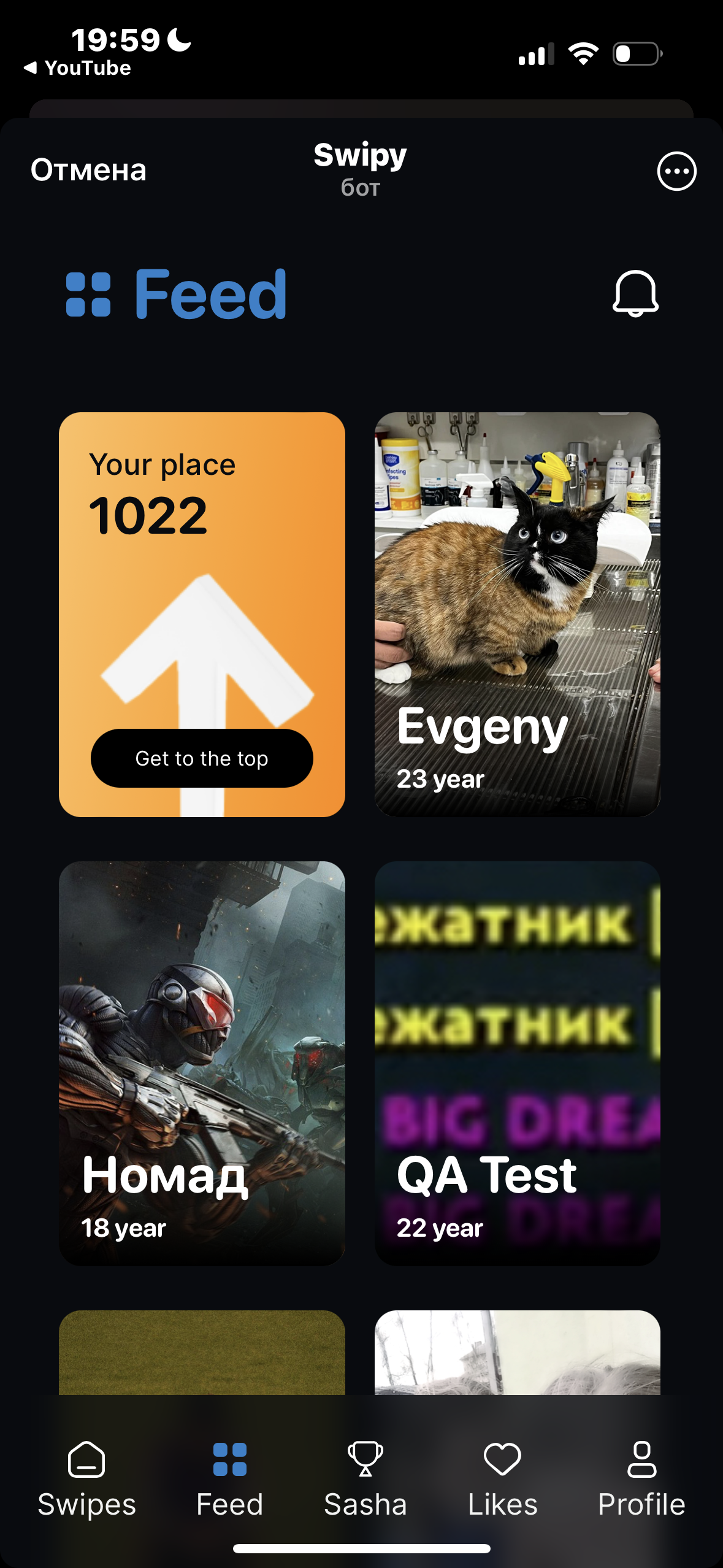The height and width of the screenshot is (1568, 723).
Task: Tap Отмена to close the bot
Action: pyautogui.click(x=88, y=170)
